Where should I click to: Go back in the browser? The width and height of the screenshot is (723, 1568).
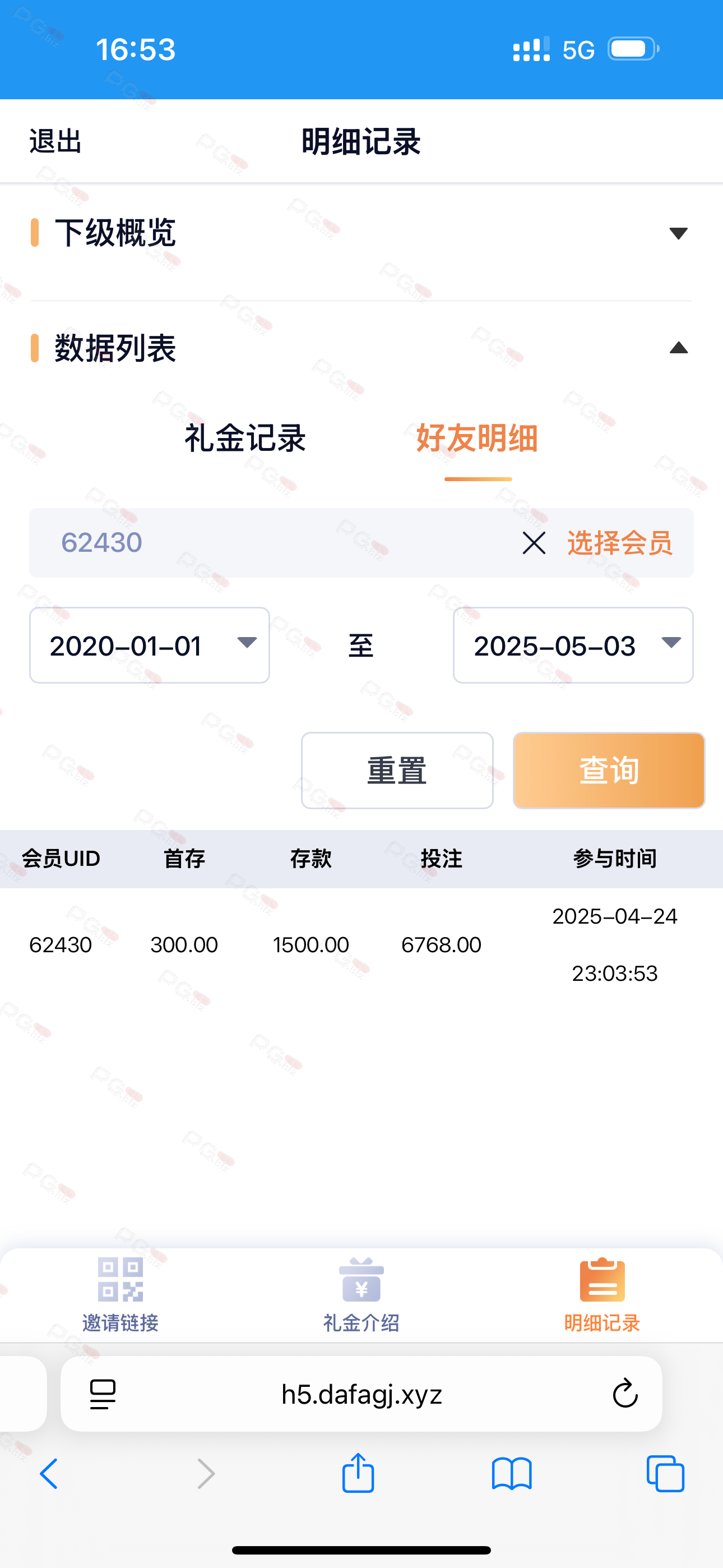point(49,1474)
